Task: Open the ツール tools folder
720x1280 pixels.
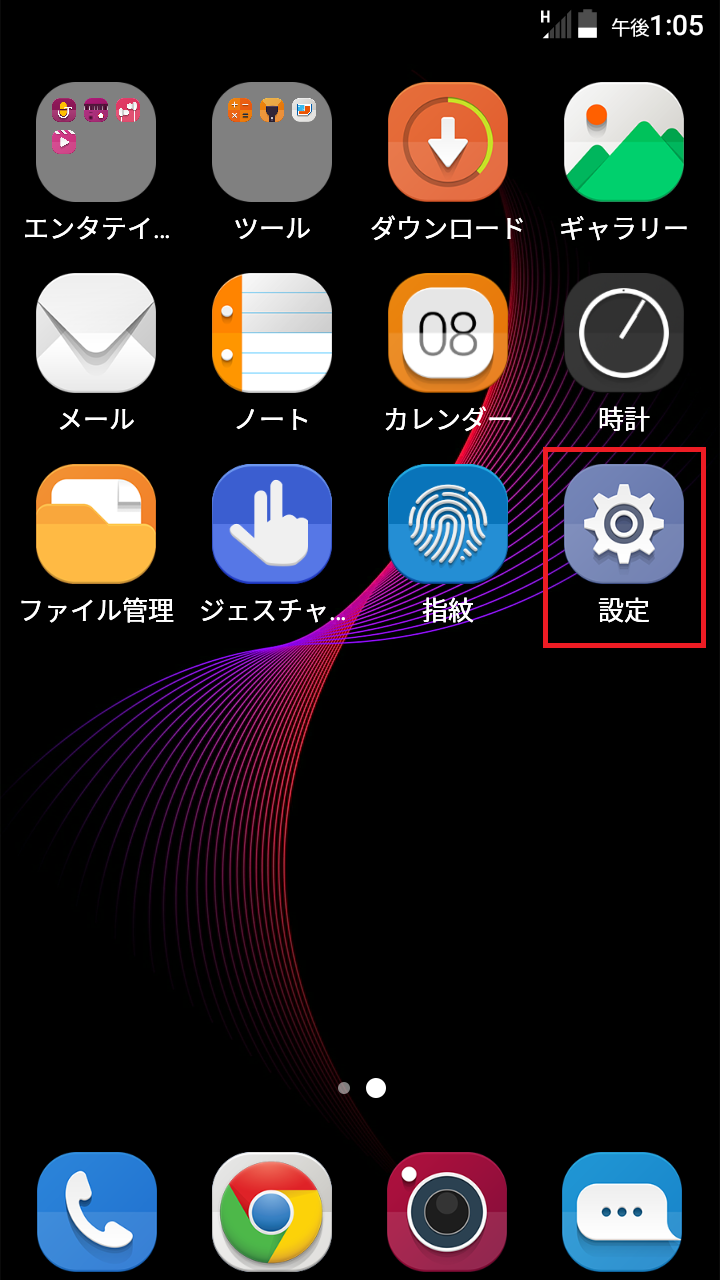Action: pos(271,141)
